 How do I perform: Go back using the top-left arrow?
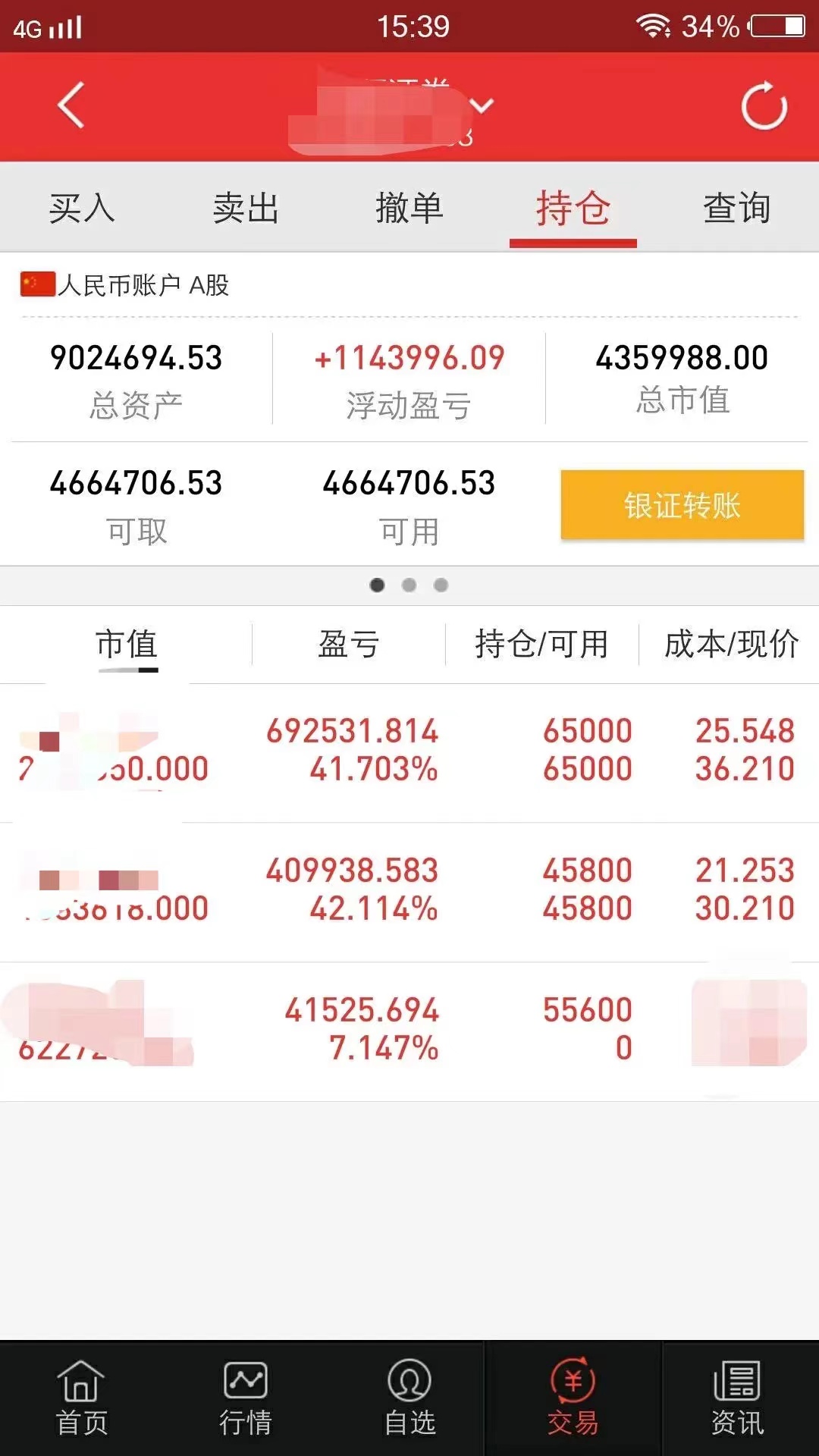click(71, 105)
